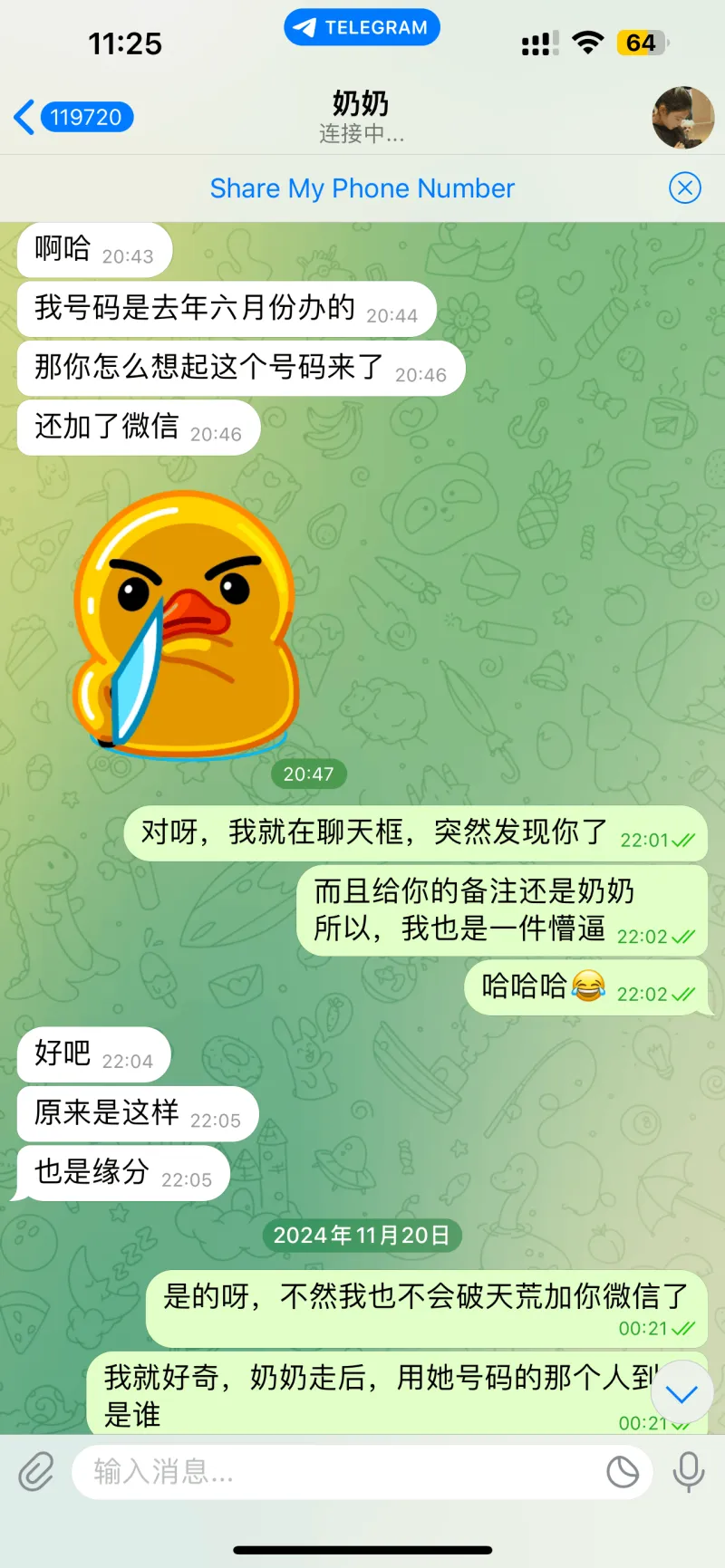Tap Share My Phone Number

click(x=362, y=188)
